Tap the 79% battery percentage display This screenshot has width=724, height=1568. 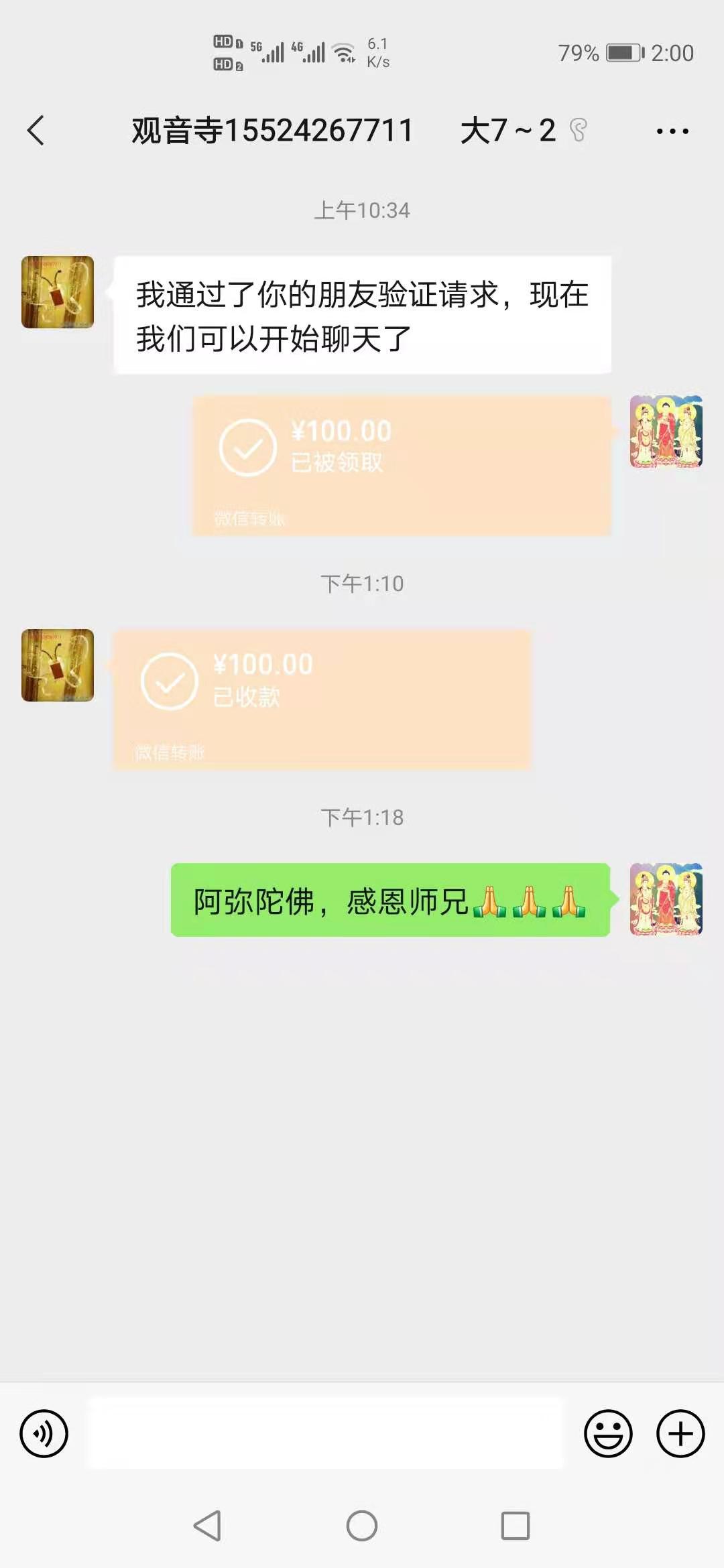(577, 52)
